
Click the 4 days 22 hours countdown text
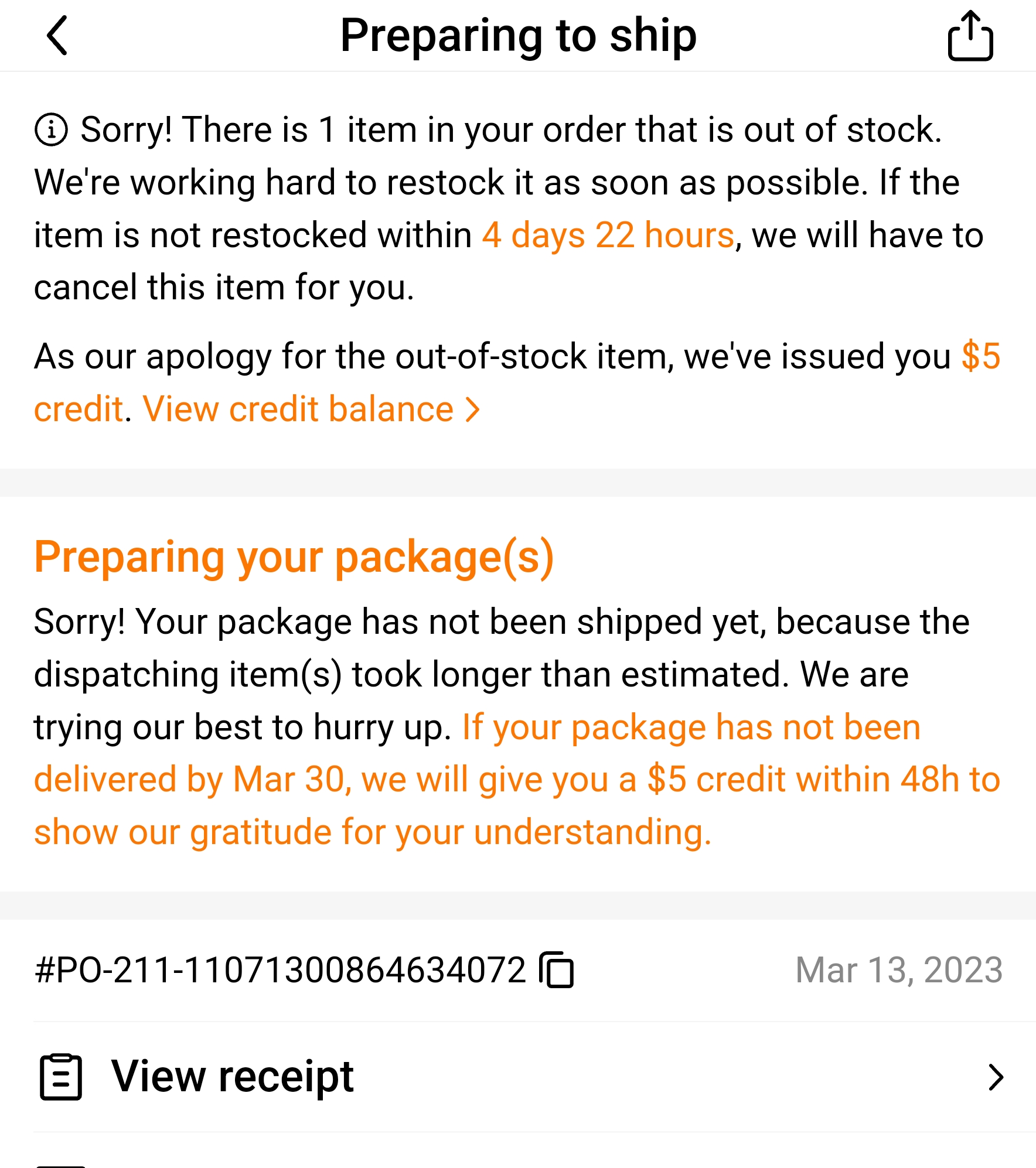pyautogui.click(x=607, y=234)
